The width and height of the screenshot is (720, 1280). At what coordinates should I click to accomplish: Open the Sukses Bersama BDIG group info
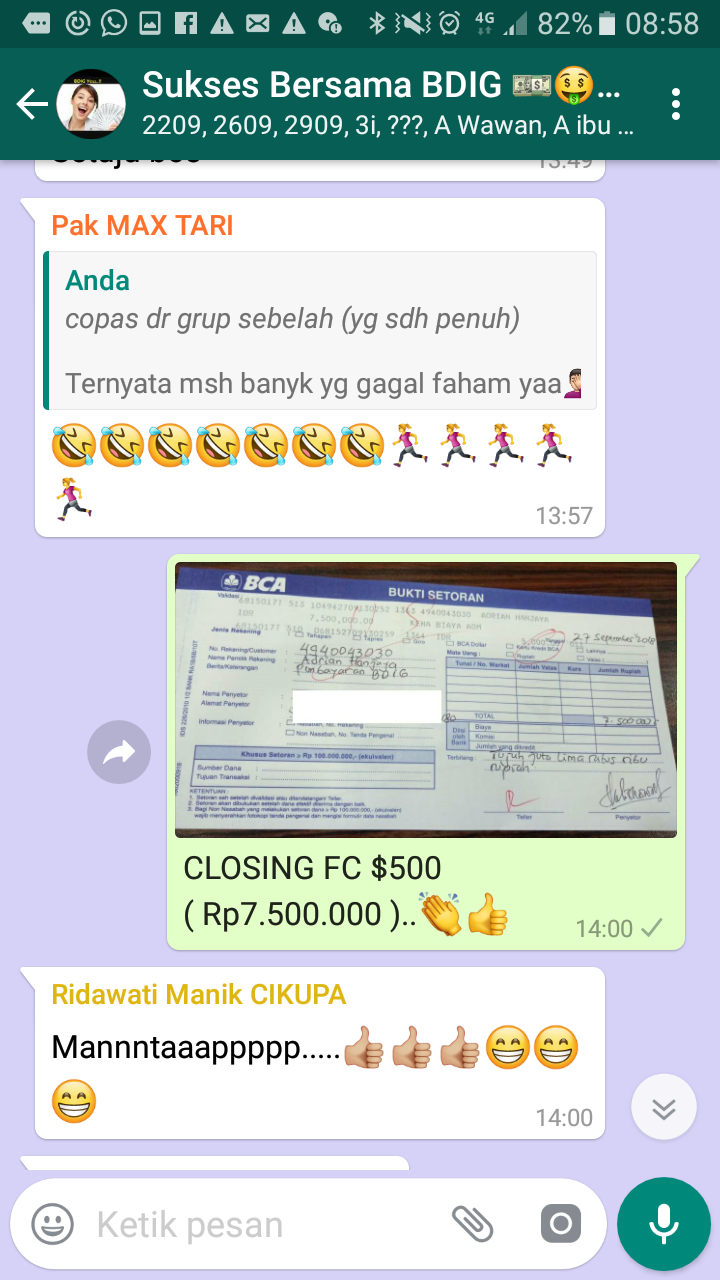tap(380, 104)
